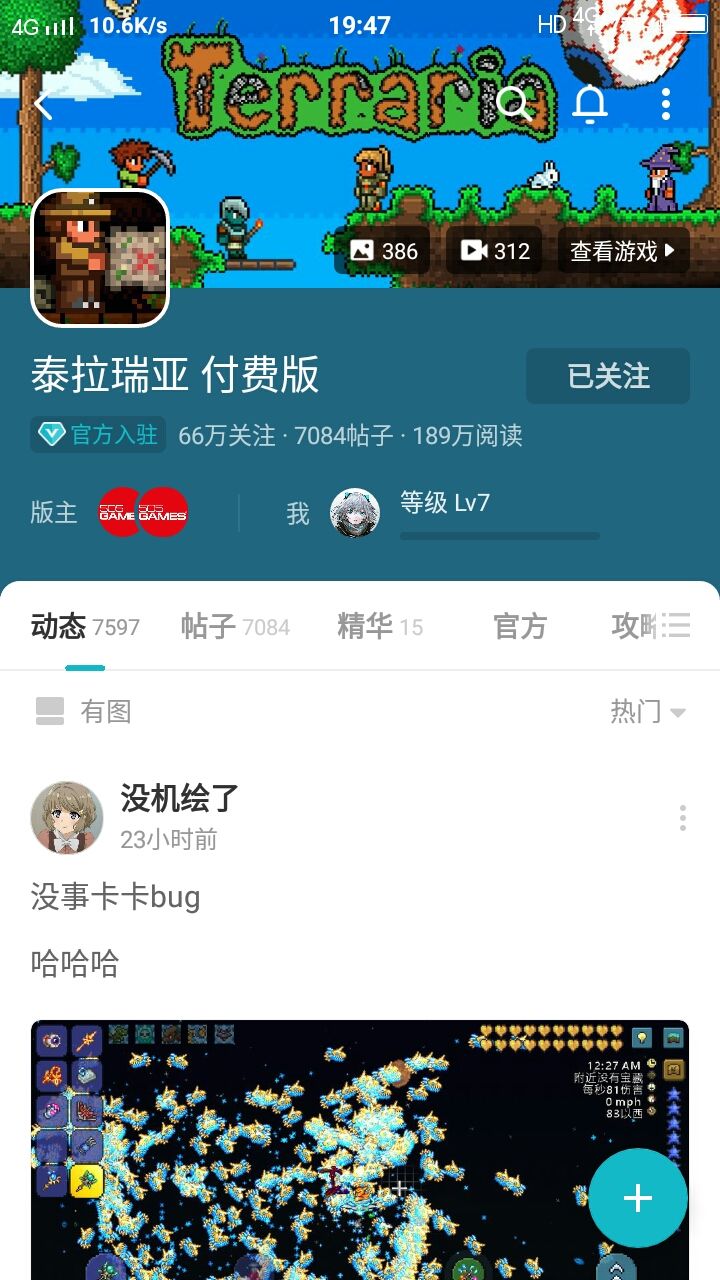
Task: Check the Lv7 level progress bar
Action: pos(498,537)
